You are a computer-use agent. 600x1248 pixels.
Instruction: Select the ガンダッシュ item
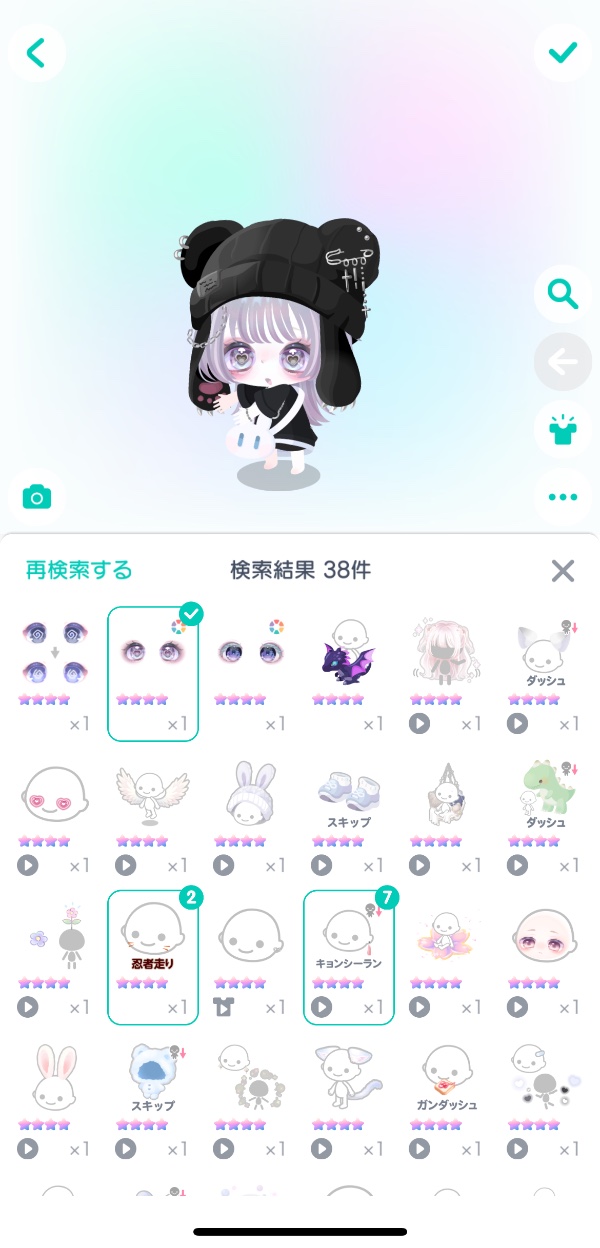point(447,1085)
